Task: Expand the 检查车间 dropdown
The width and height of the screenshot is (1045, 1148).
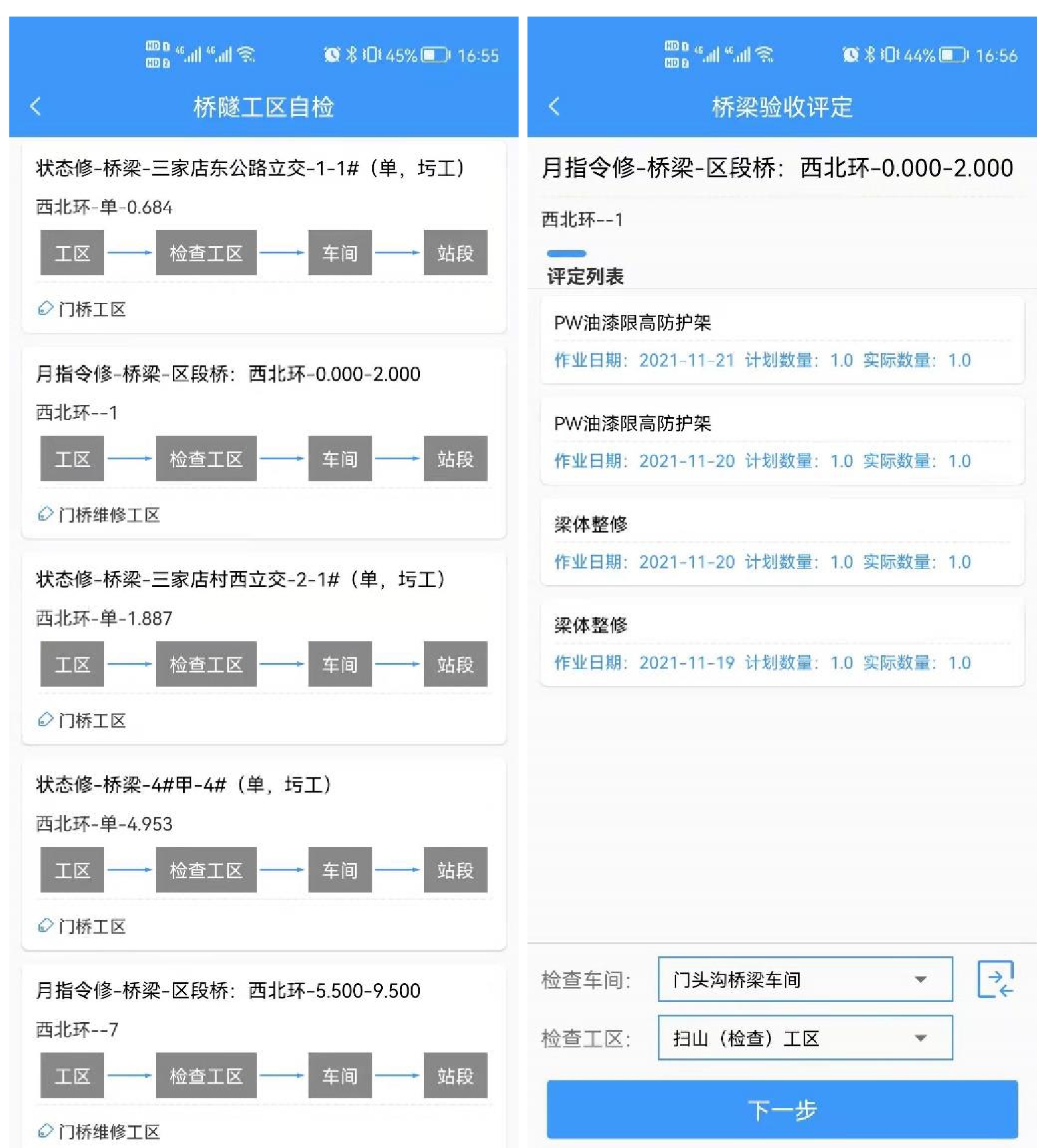Action: [805, 979]
